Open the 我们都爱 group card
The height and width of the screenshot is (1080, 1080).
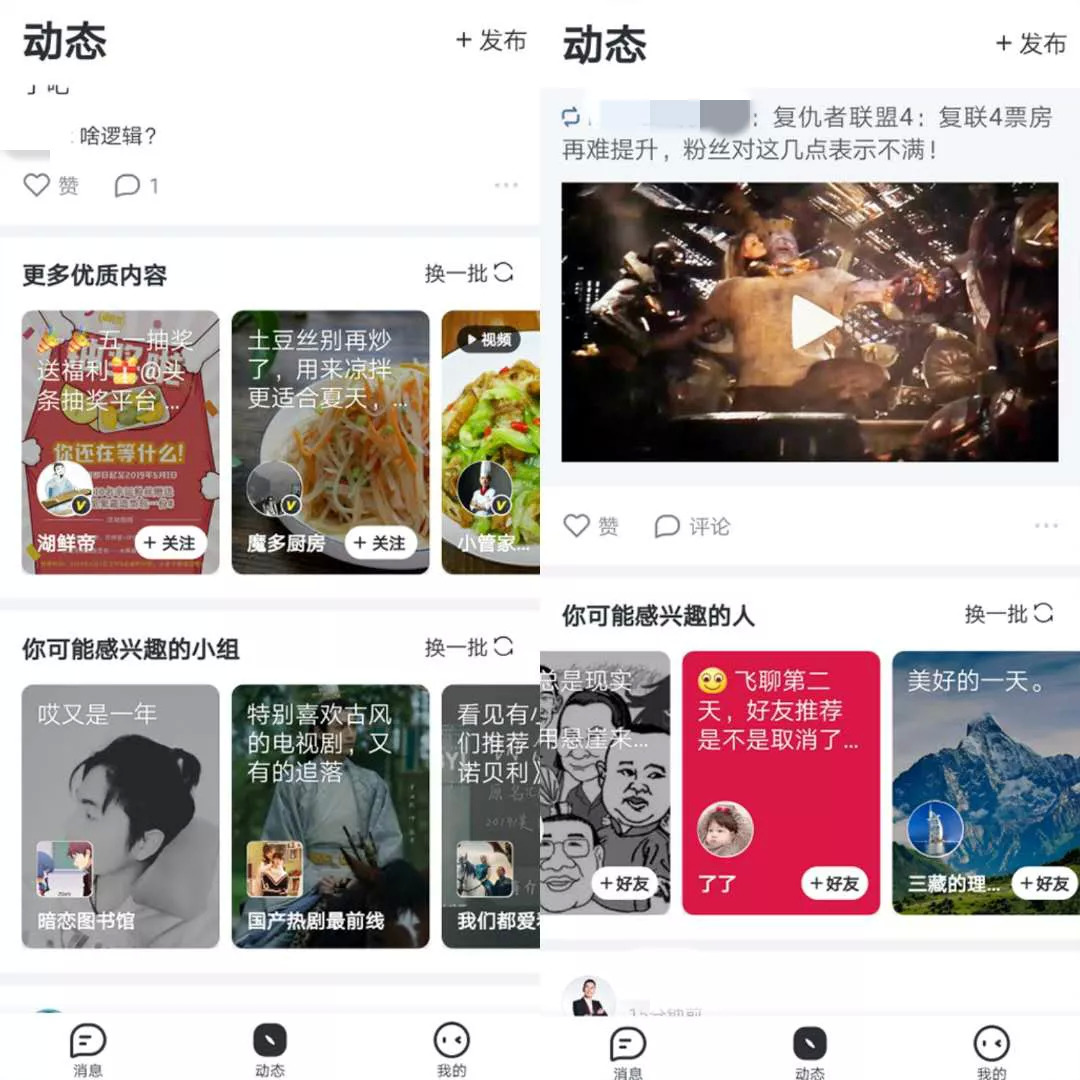pyautogui.click(x=490, y=816)
